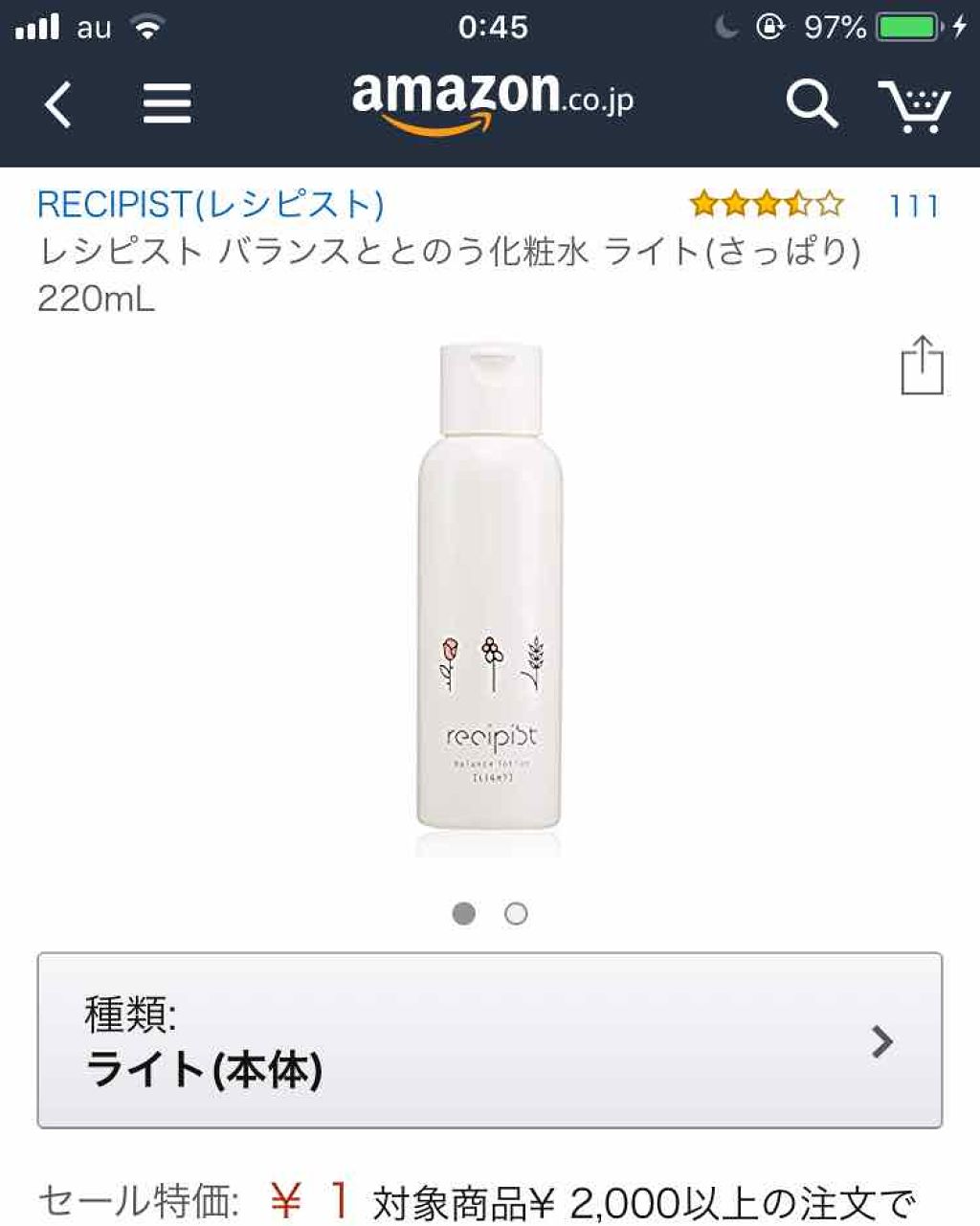980x1226 pixels.
Task: Select the first carousel dot
Action: (x=466, y=913)
